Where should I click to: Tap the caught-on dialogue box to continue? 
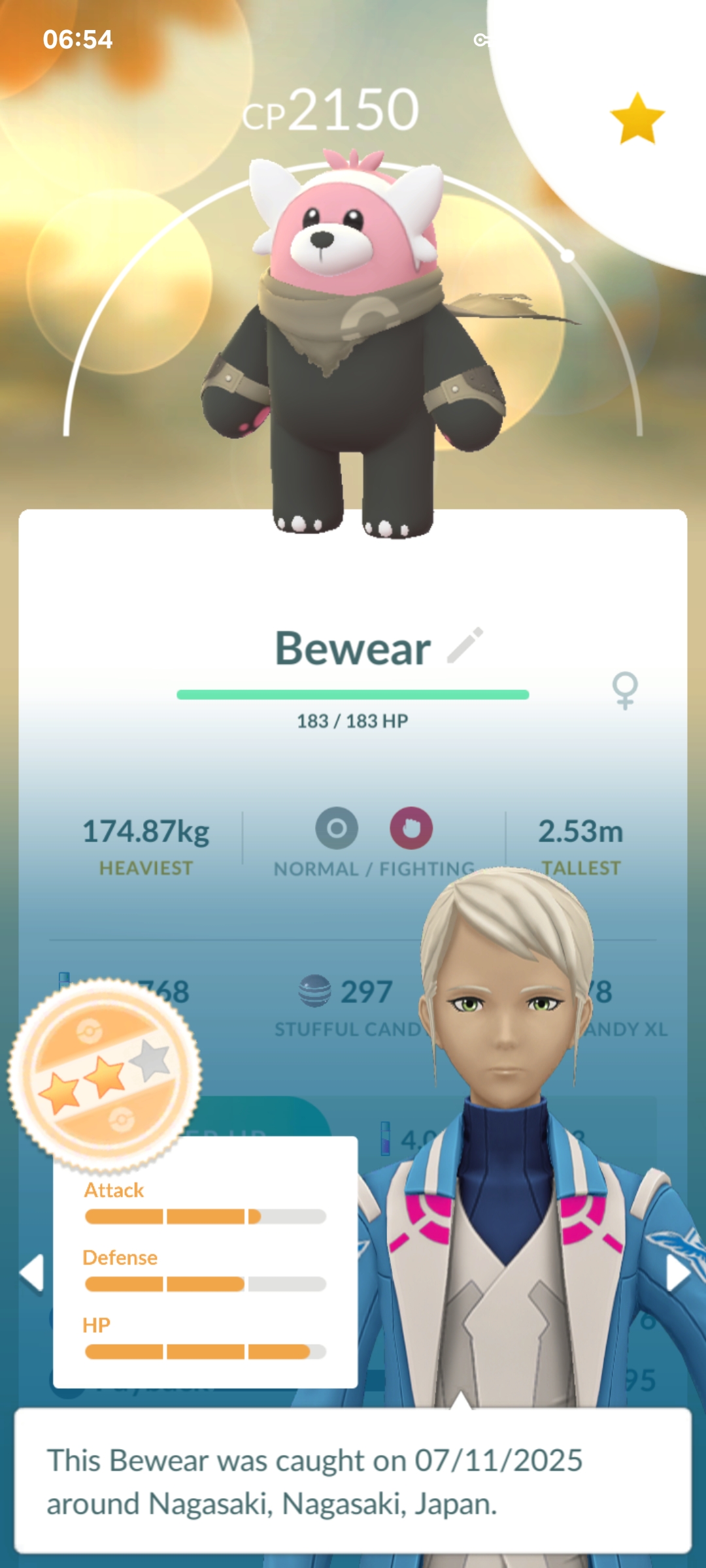[x=353, y=1480]
